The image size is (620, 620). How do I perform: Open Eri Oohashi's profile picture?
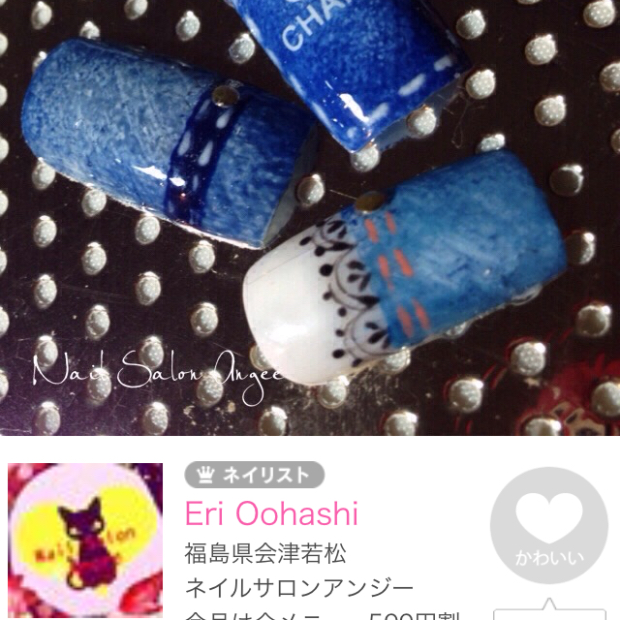[x=85, y=539]
